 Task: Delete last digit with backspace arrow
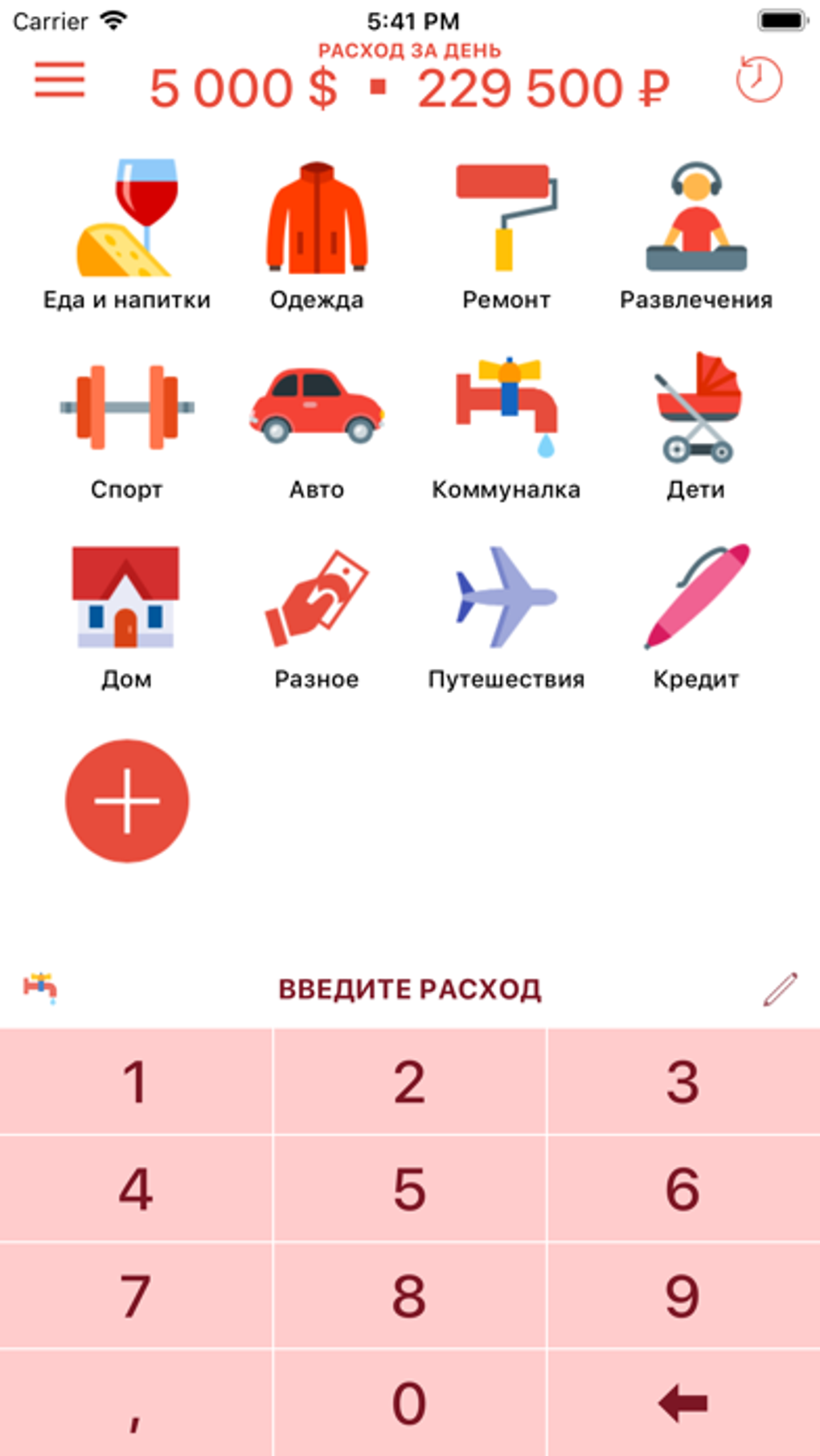[x=683, y=1403]
